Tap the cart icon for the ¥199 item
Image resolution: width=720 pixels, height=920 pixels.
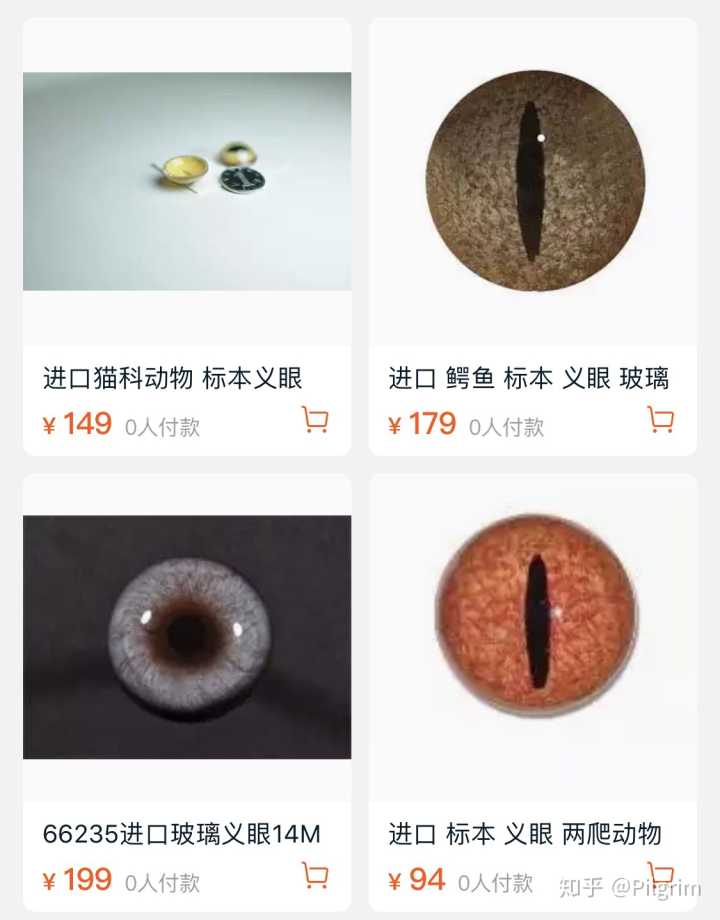pyautogui.click(x=315, y=876)
